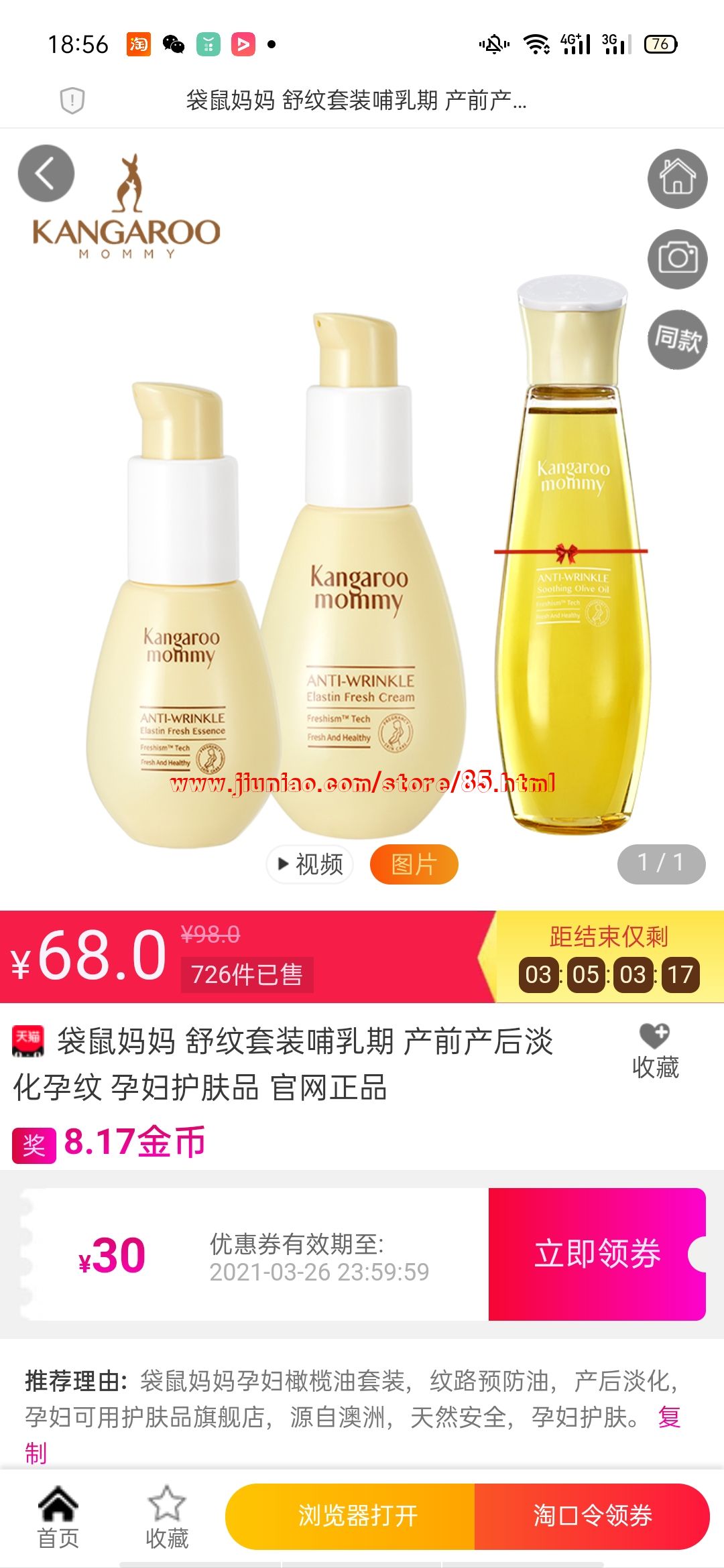Image resolution: width=724 pixels, height=1568 pixels.
Task: Tap the shield security icon
Action: coord(72,101)
